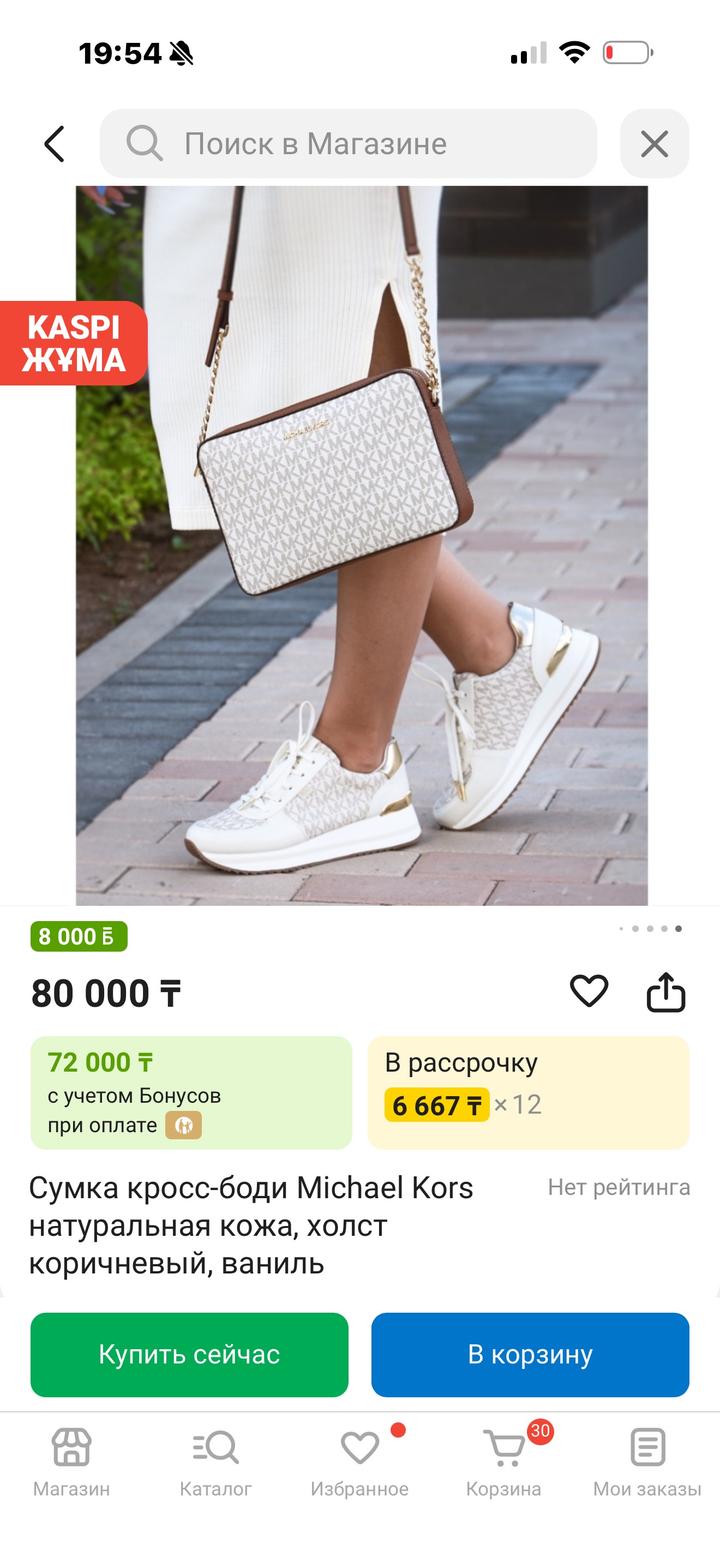Tap the 'Поиск в Магазине' search field
This screenshot has width=720, height=1564.
pos(348,144)
